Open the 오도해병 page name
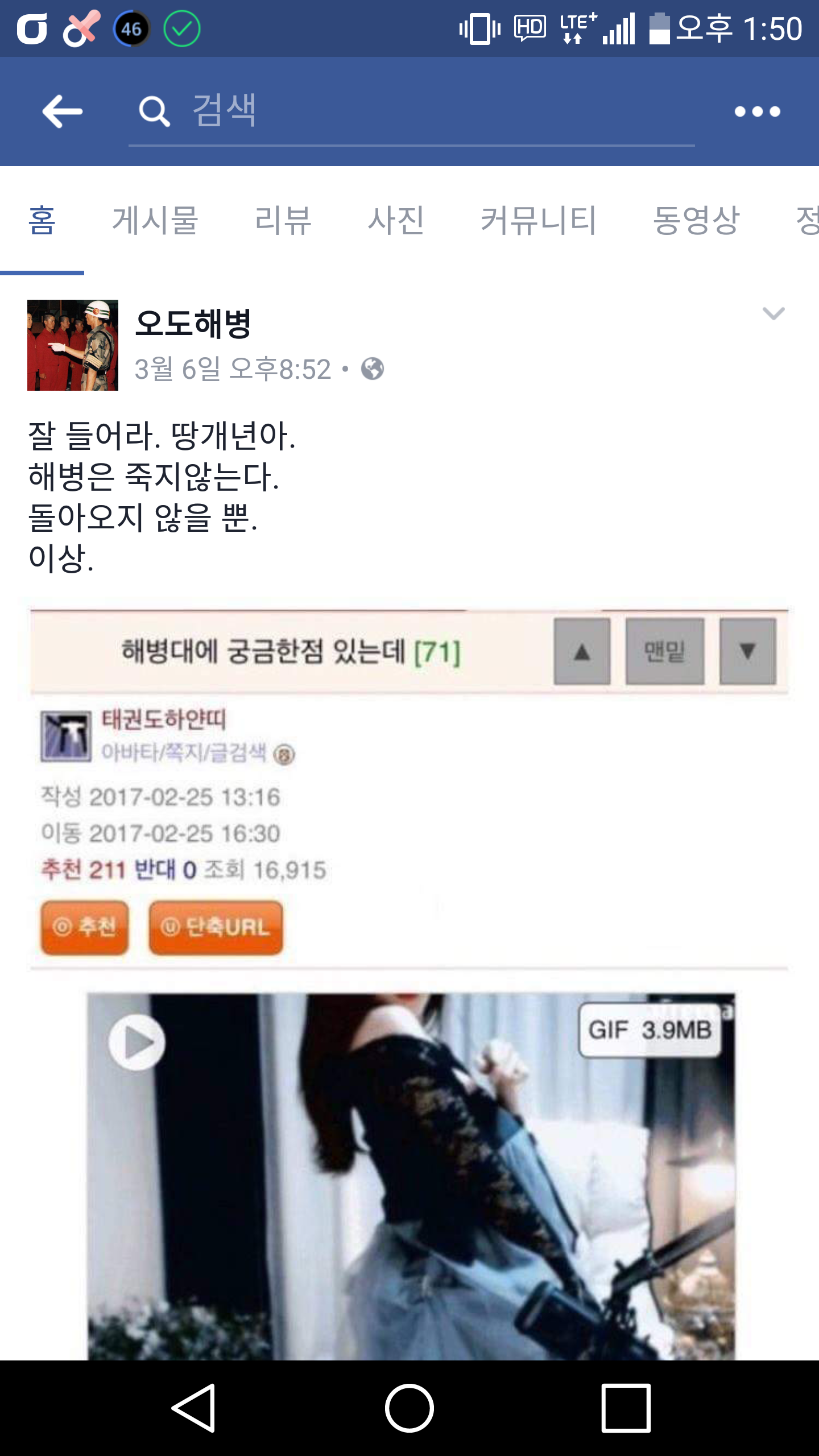This screenshot has width=819, height=1456. (x=193, y=324)
